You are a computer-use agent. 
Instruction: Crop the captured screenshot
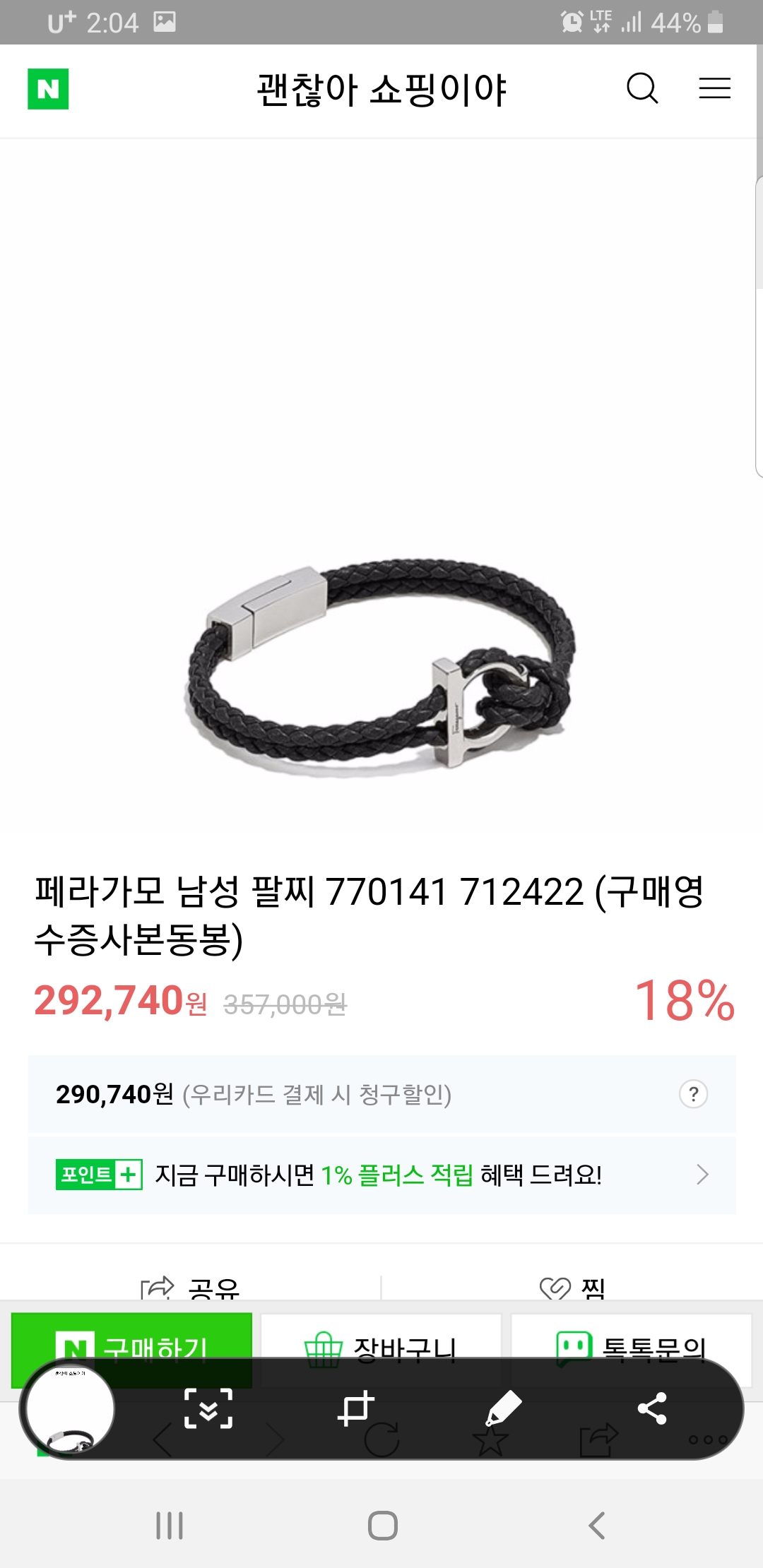[x=355, y=1408]
